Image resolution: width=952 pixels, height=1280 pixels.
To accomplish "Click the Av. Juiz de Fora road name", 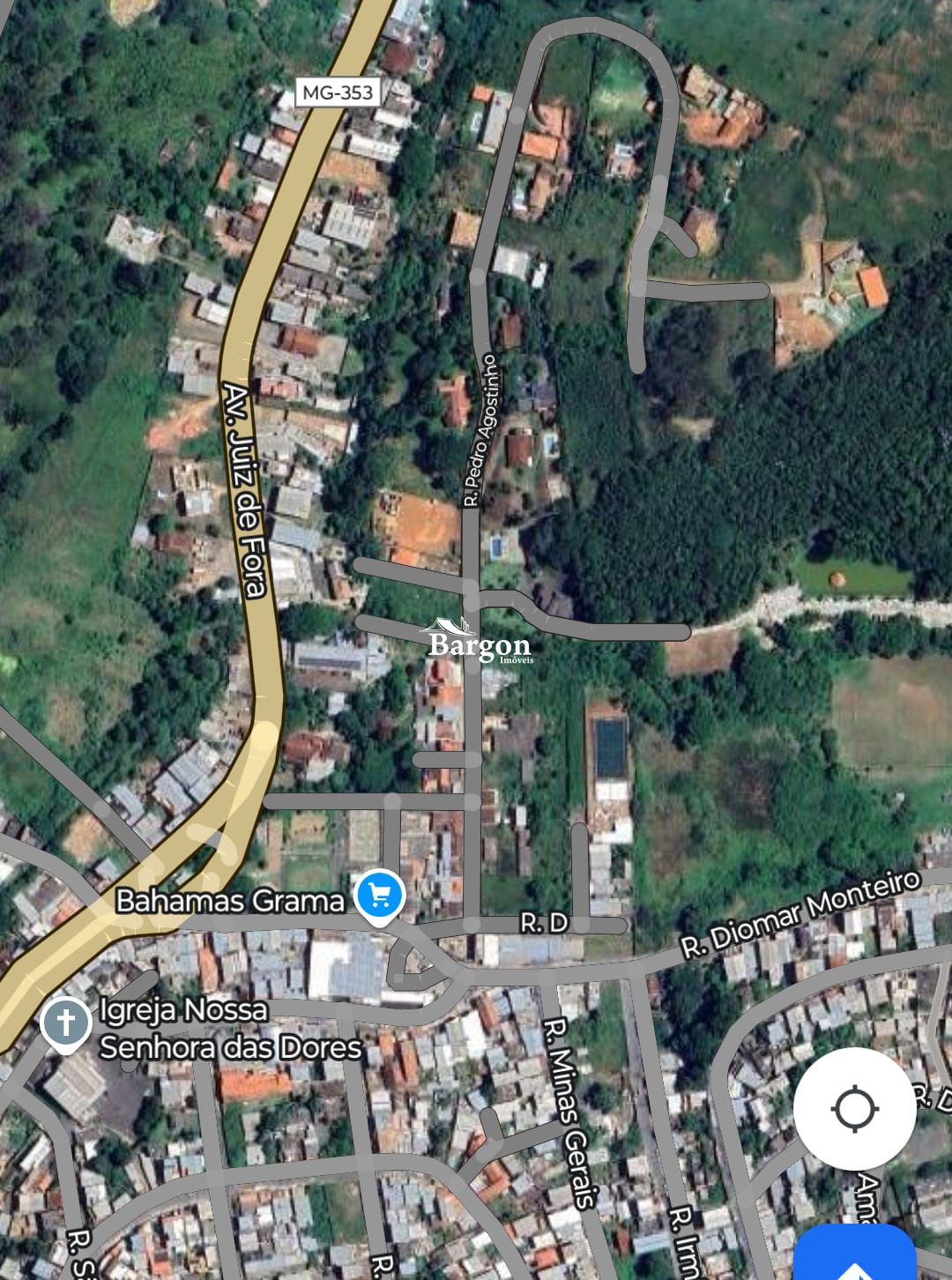I will click(x=242, y=489).
